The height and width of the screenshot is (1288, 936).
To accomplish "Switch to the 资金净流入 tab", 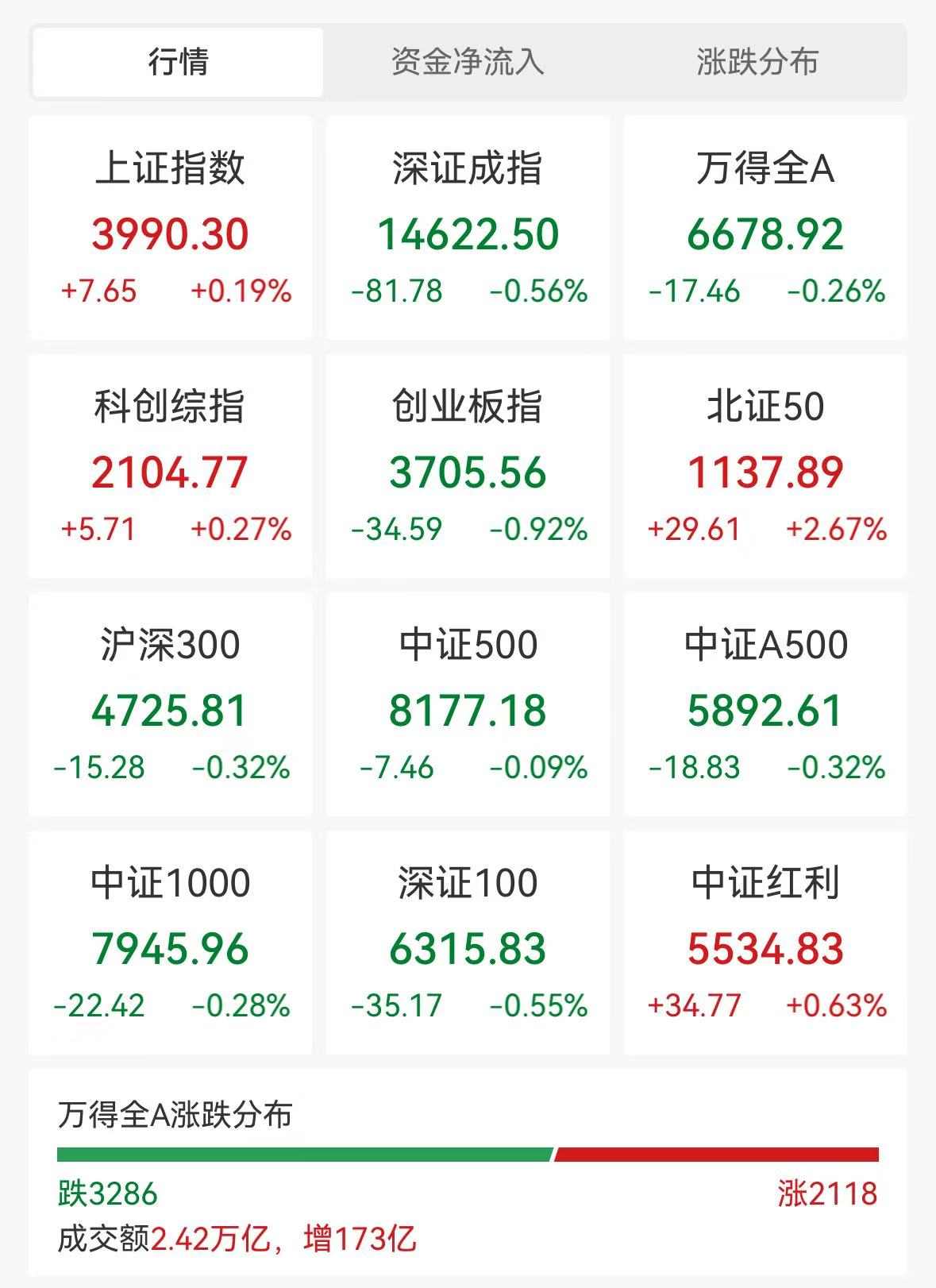I will coord(468,62).
